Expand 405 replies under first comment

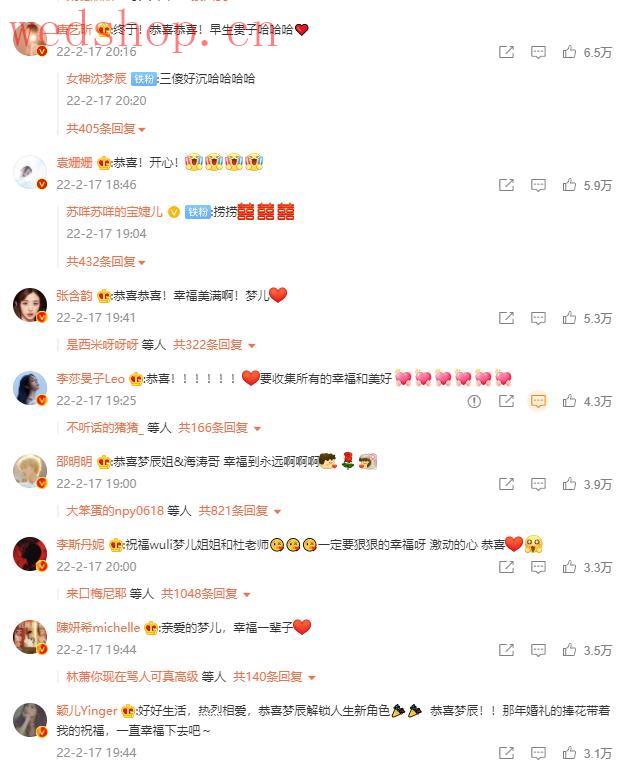click(x=106, y=129)
